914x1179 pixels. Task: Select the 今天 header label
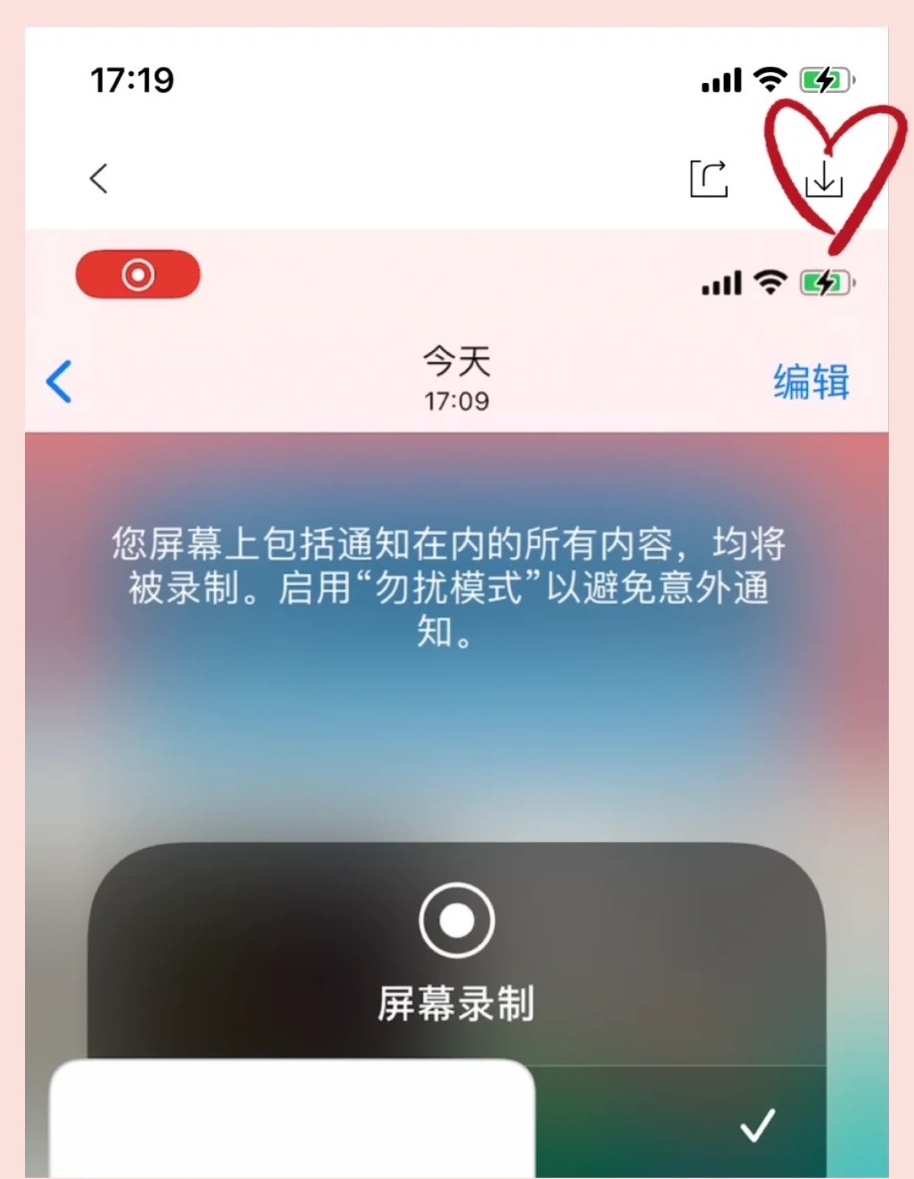(457, 363)
